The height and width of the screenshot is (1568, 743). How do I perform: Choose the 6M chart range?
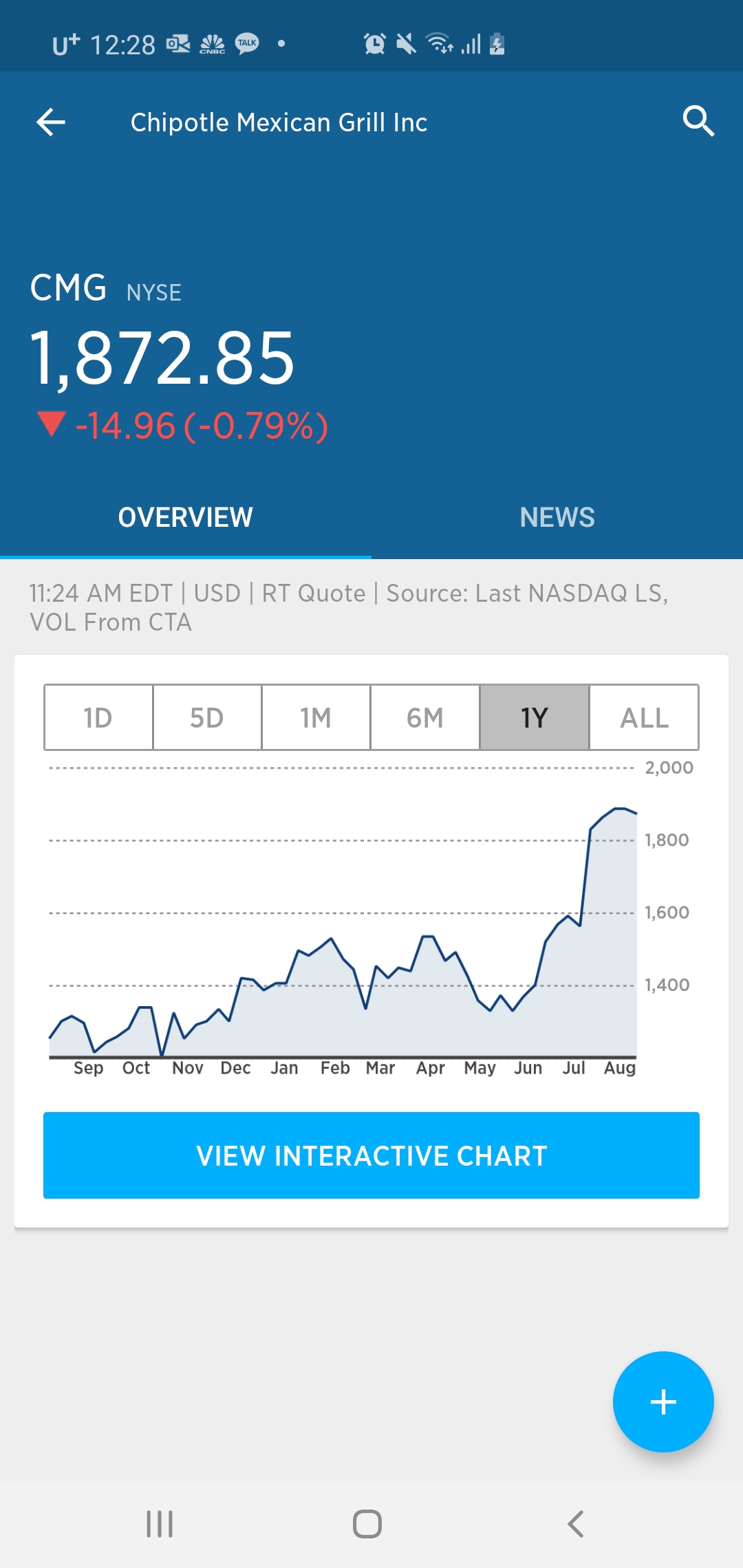pos(425,717)
